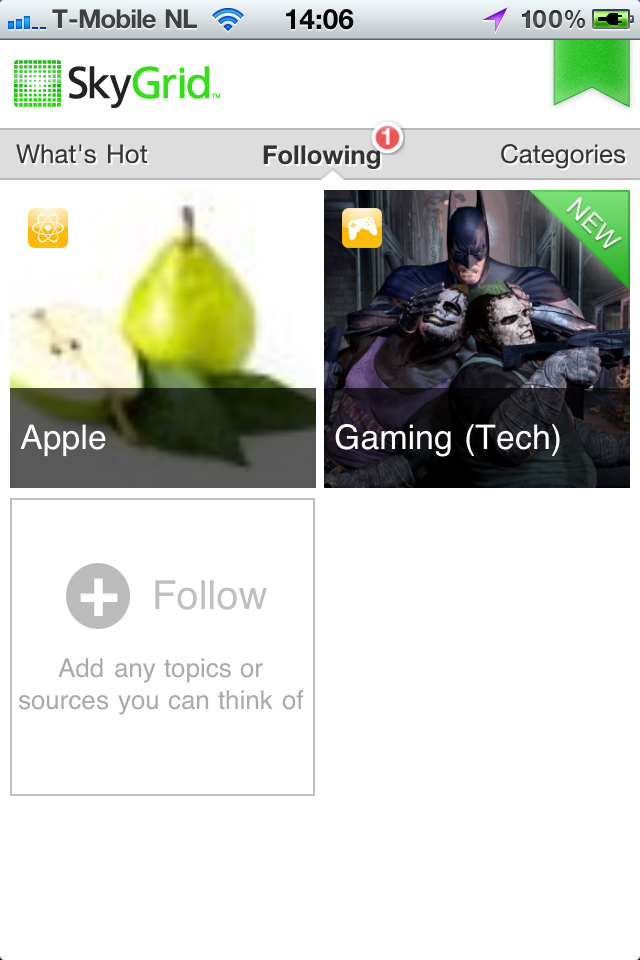Open the Apple topic tile
640x960 pixels.
(x=163, y=339)
